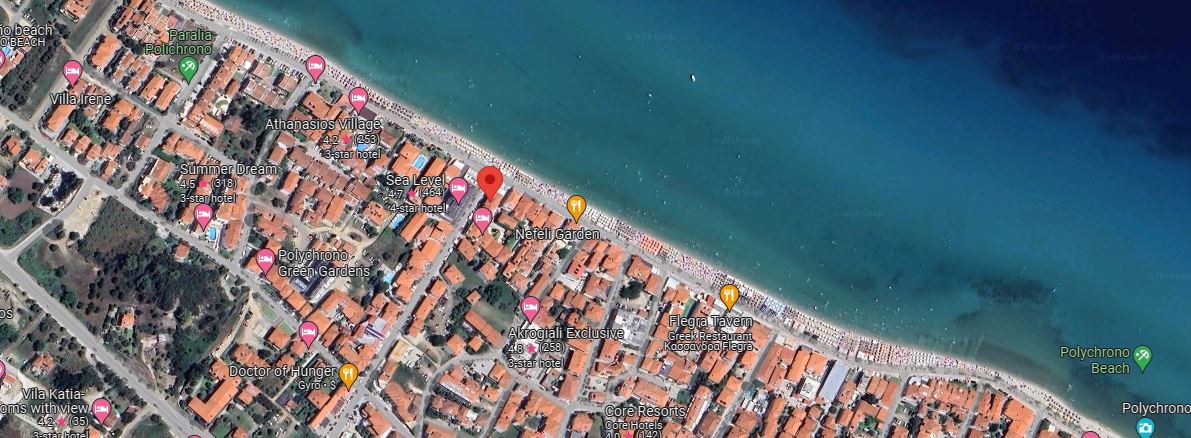This screenshot has width=1191, height=438.
Task: Select the Sea Level hotel marker
Action: pyautogui.click(x=458, y=189)
